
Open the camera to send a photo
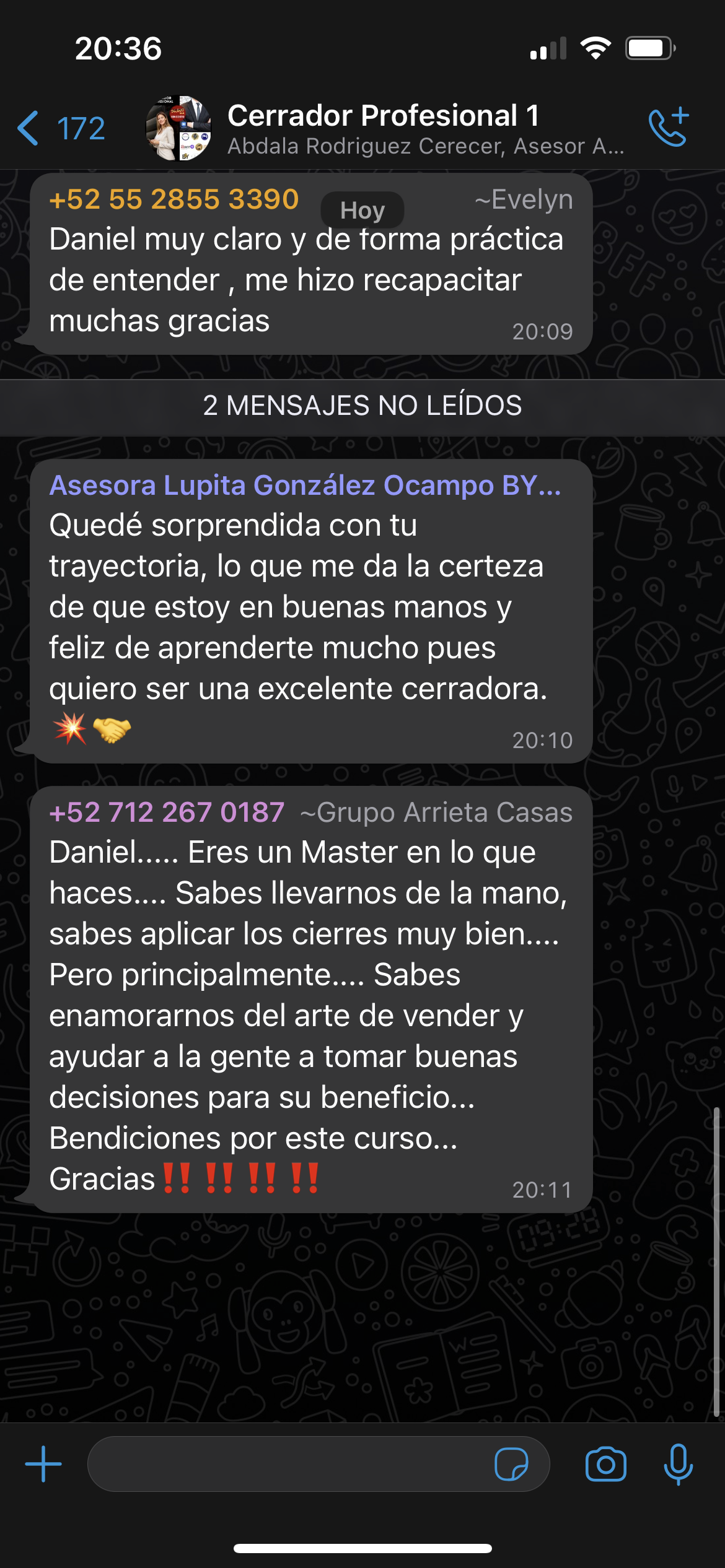(605, 1464)
